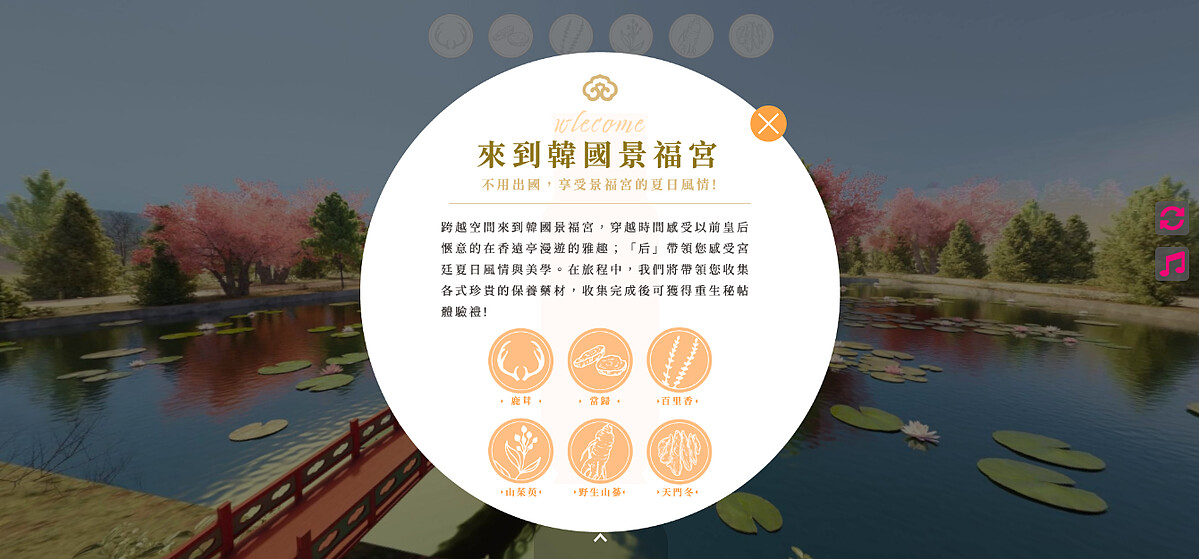
Task: Expand the bottom panel with the up chevron
Action: coord(600,538)
